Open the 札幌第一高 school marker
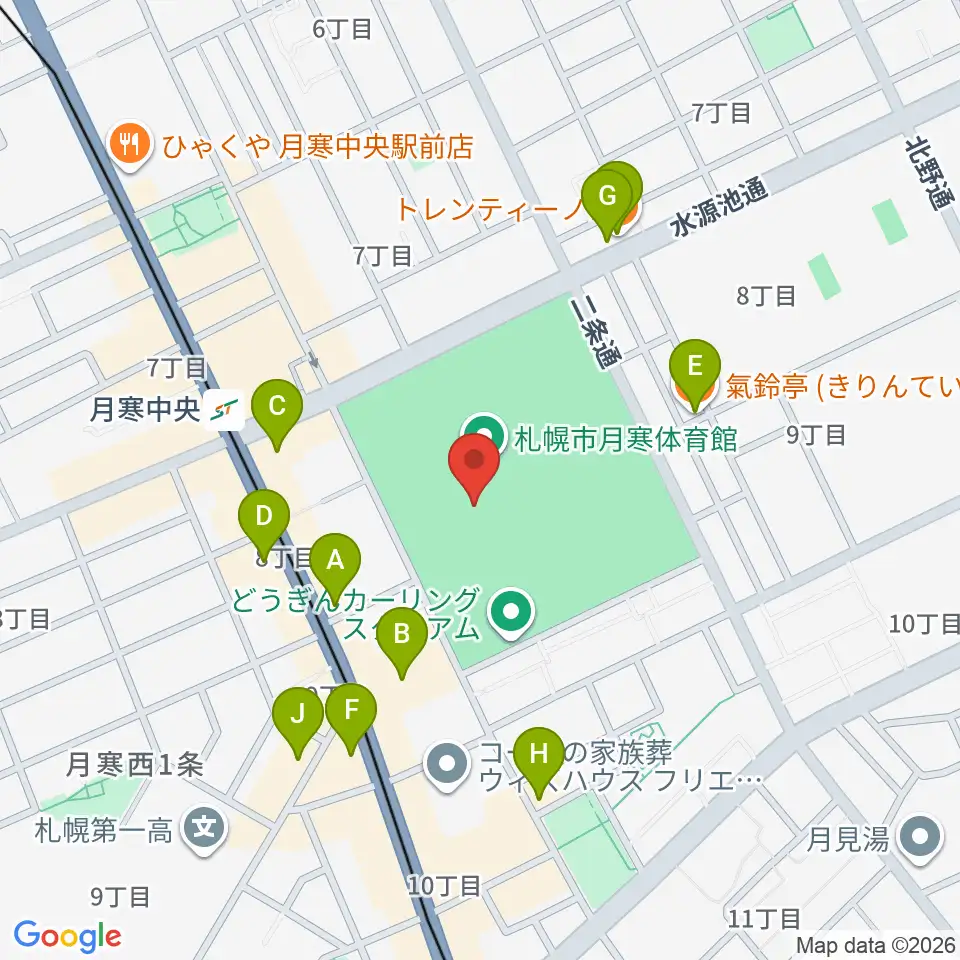The image size is (960, 960). pyautogui.click(x=204, y=830)
